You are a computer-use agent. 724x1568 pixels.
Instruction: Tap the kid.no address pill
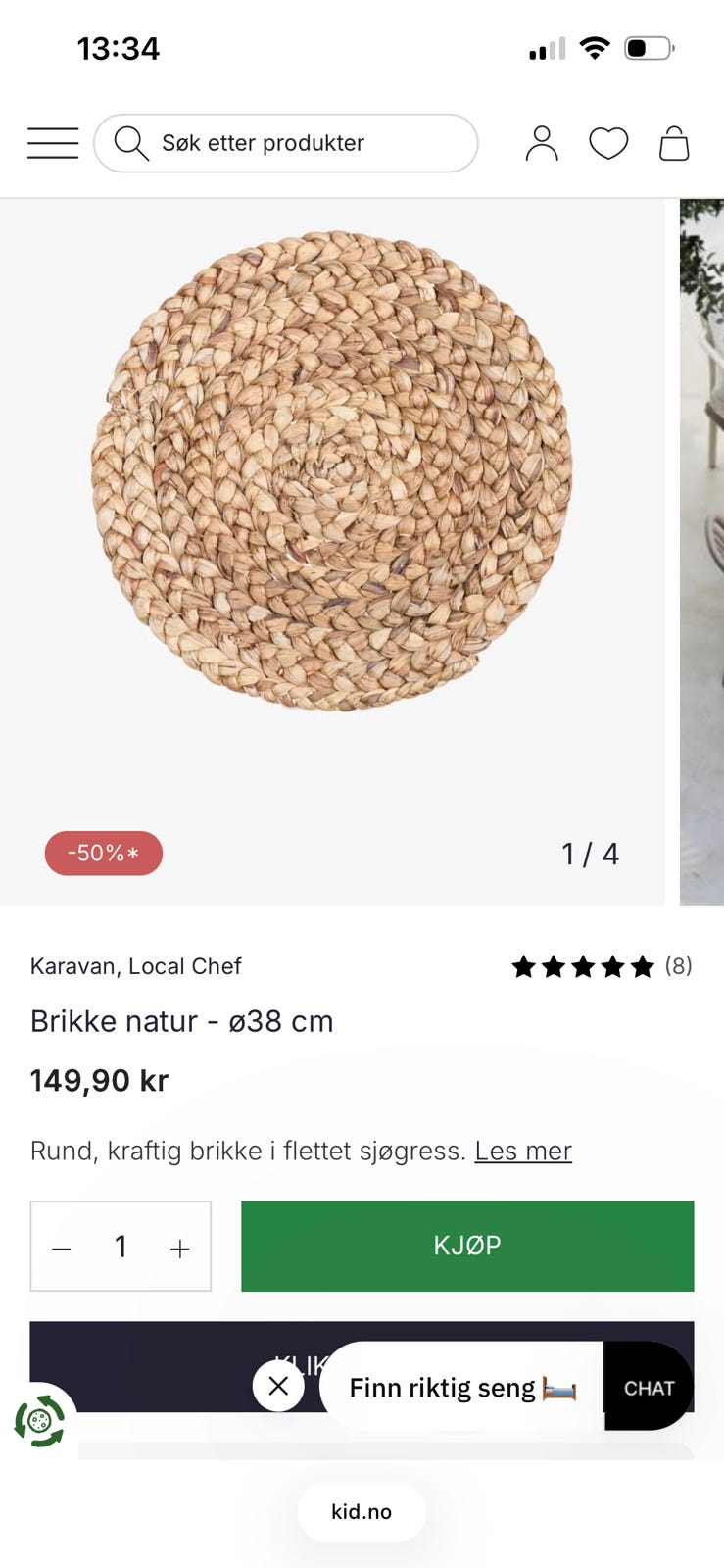tap(362, 1511)
